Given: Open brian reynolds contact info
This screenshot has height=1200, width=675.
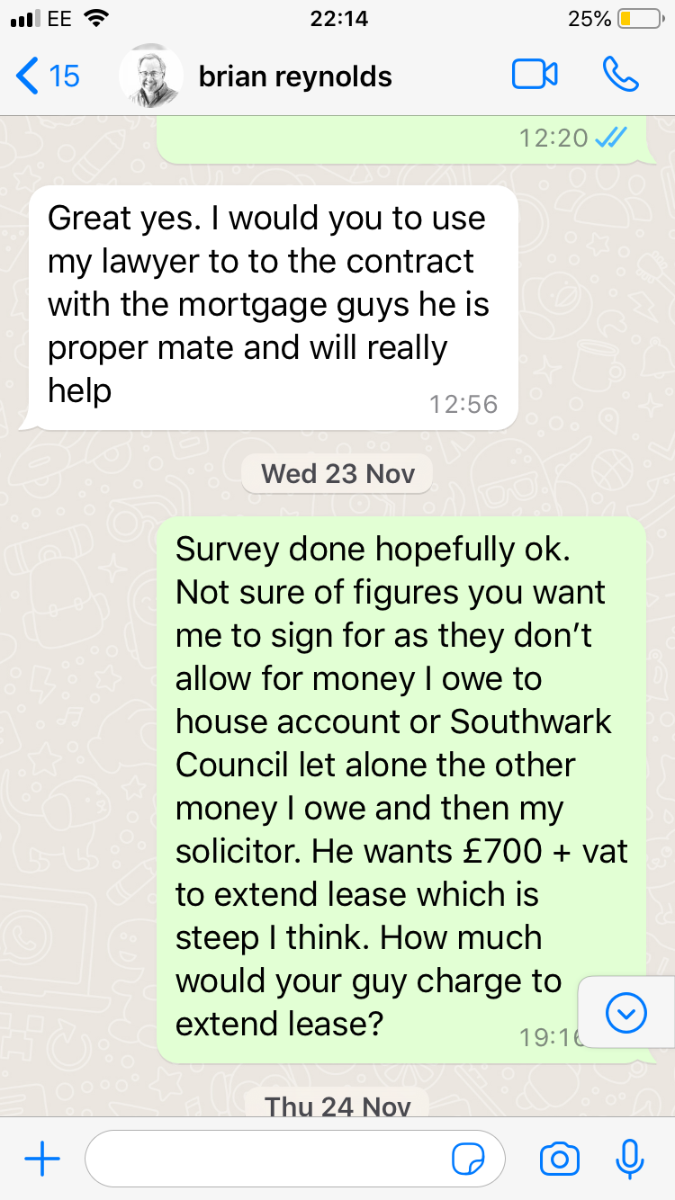Looking at the screenshot, I should [x=295, y=76].
